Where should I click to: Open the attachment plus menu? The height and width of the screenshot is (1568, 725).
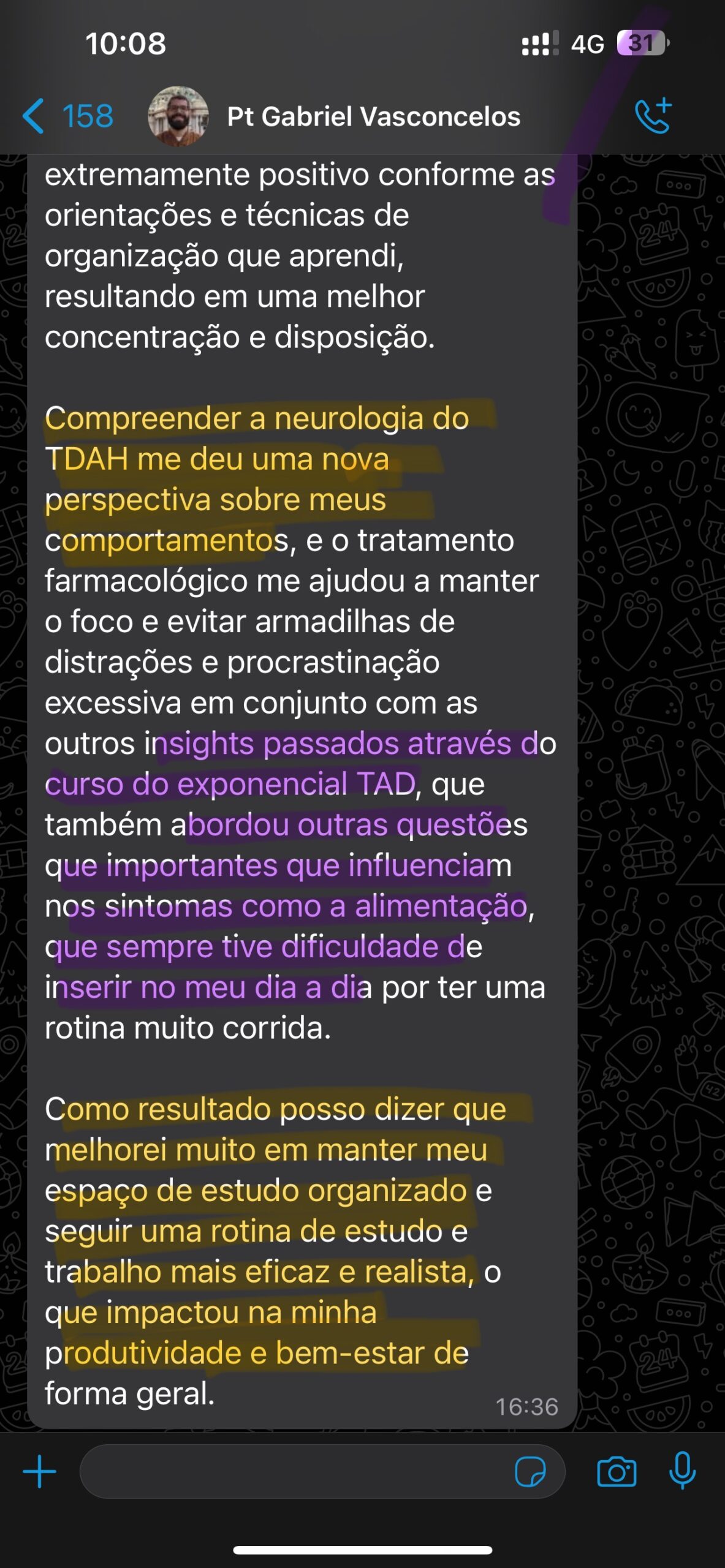[x=40, y=1472]
